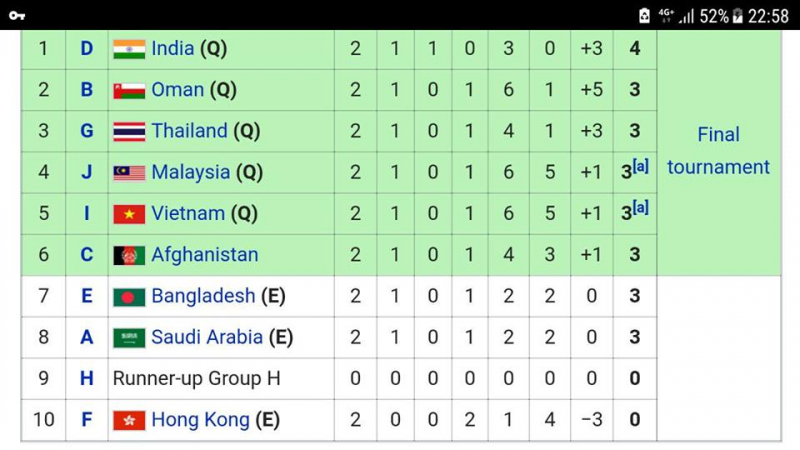Open the Final tournament link
This screenshot has width=800, height=450.
point(718,150)
